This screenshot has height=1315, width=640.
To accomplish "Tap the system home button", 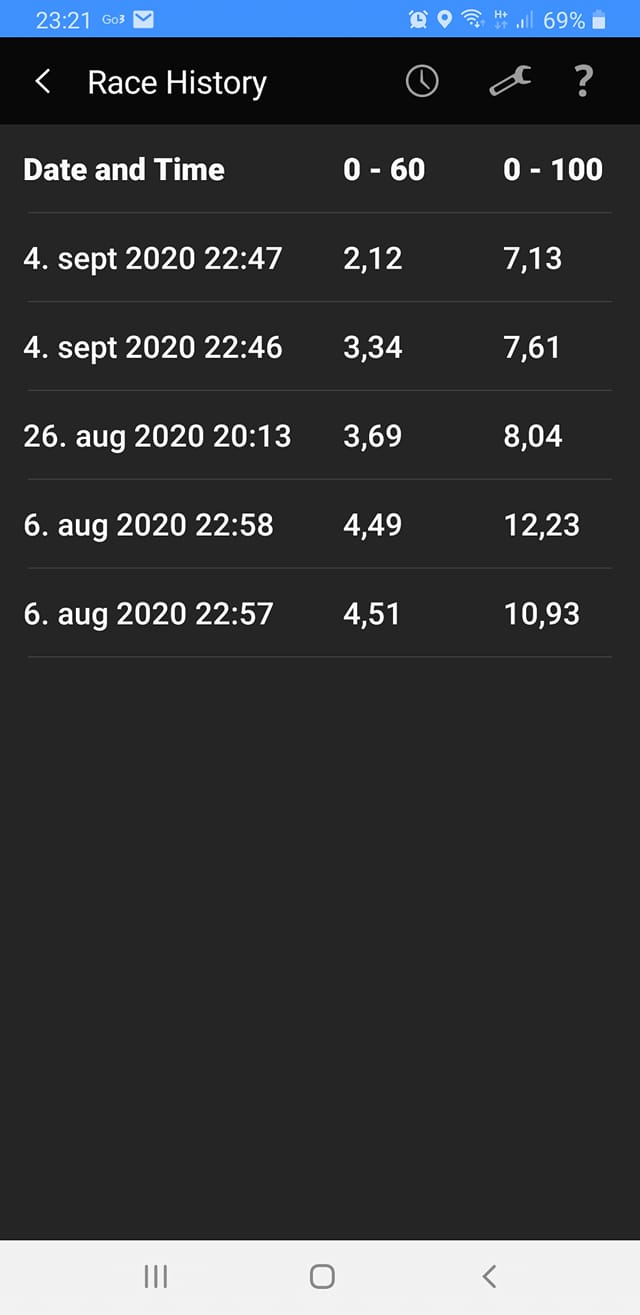I will click(x=322, y=1276).
